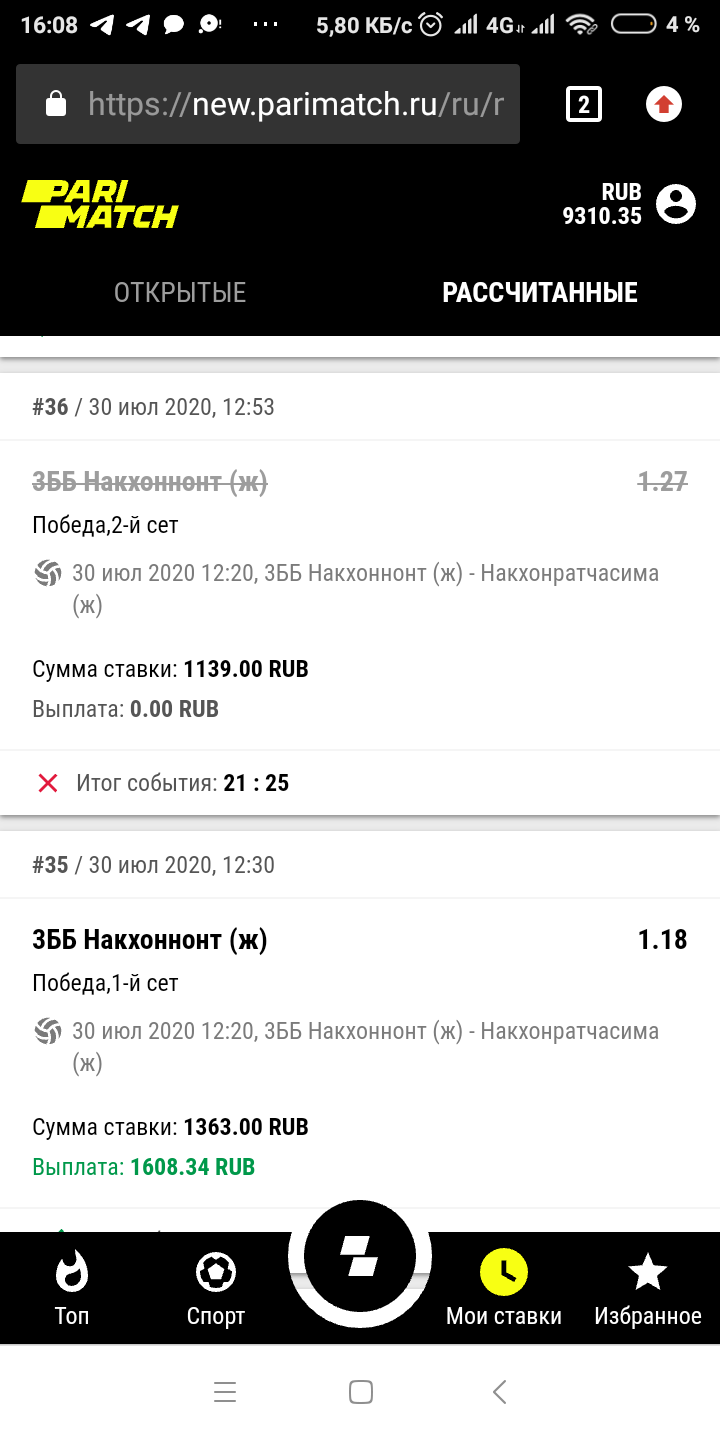Go to the Parimatch home logo

tap(100, 204)
